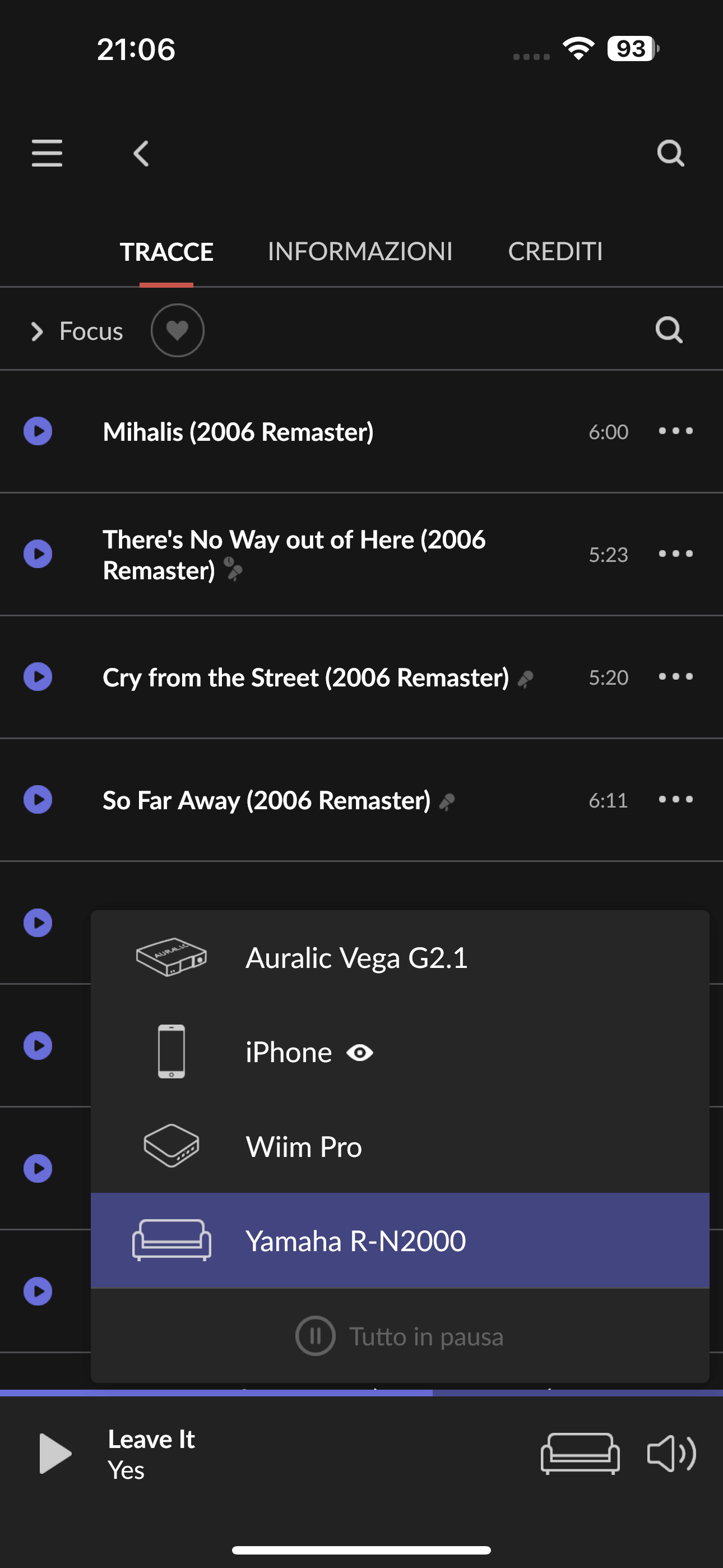Select Wiim Pro output zone

coord(400,1146)
